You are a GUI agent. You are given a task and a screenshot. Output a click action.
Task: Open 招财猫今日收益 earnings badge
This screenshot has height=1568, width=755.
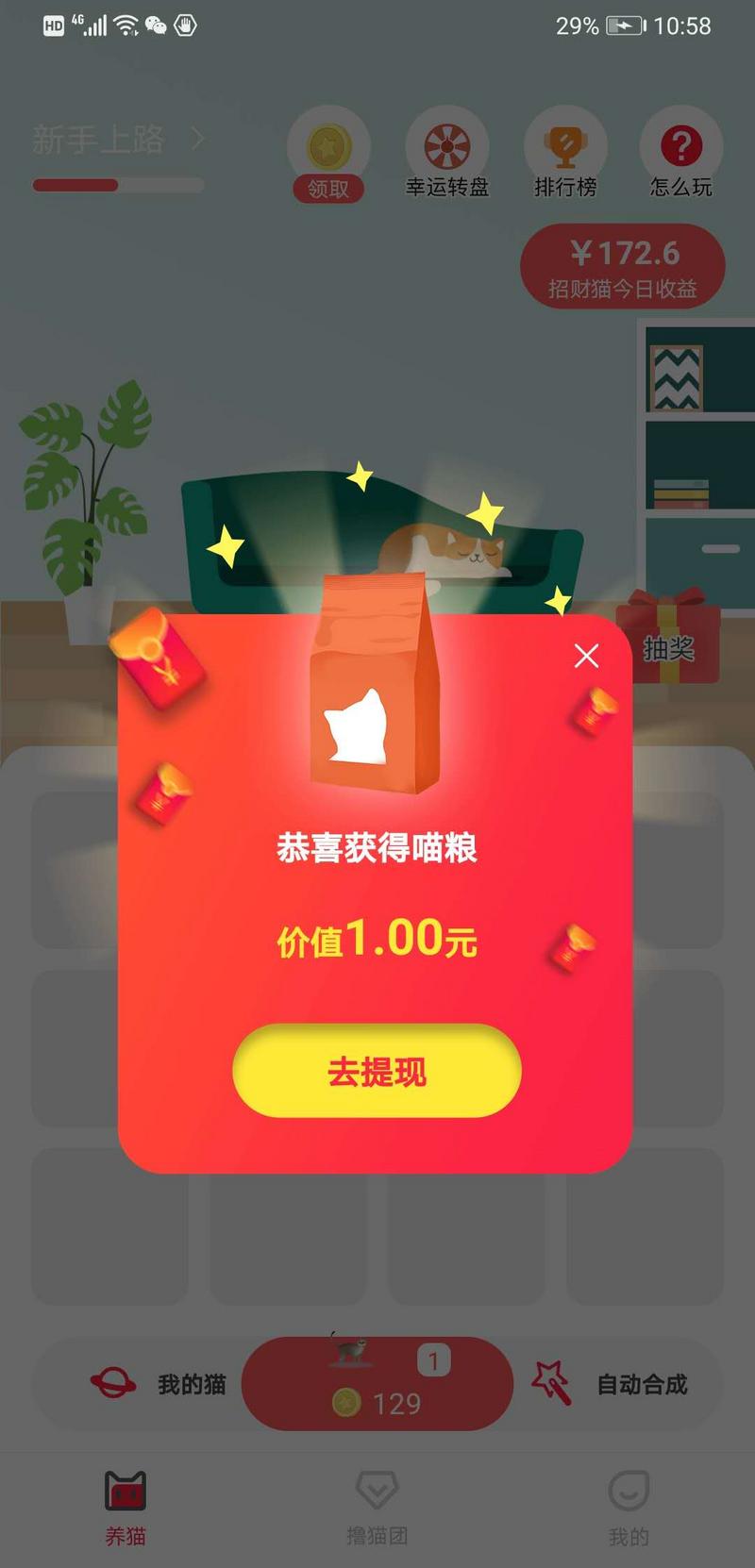pos(623,267)
